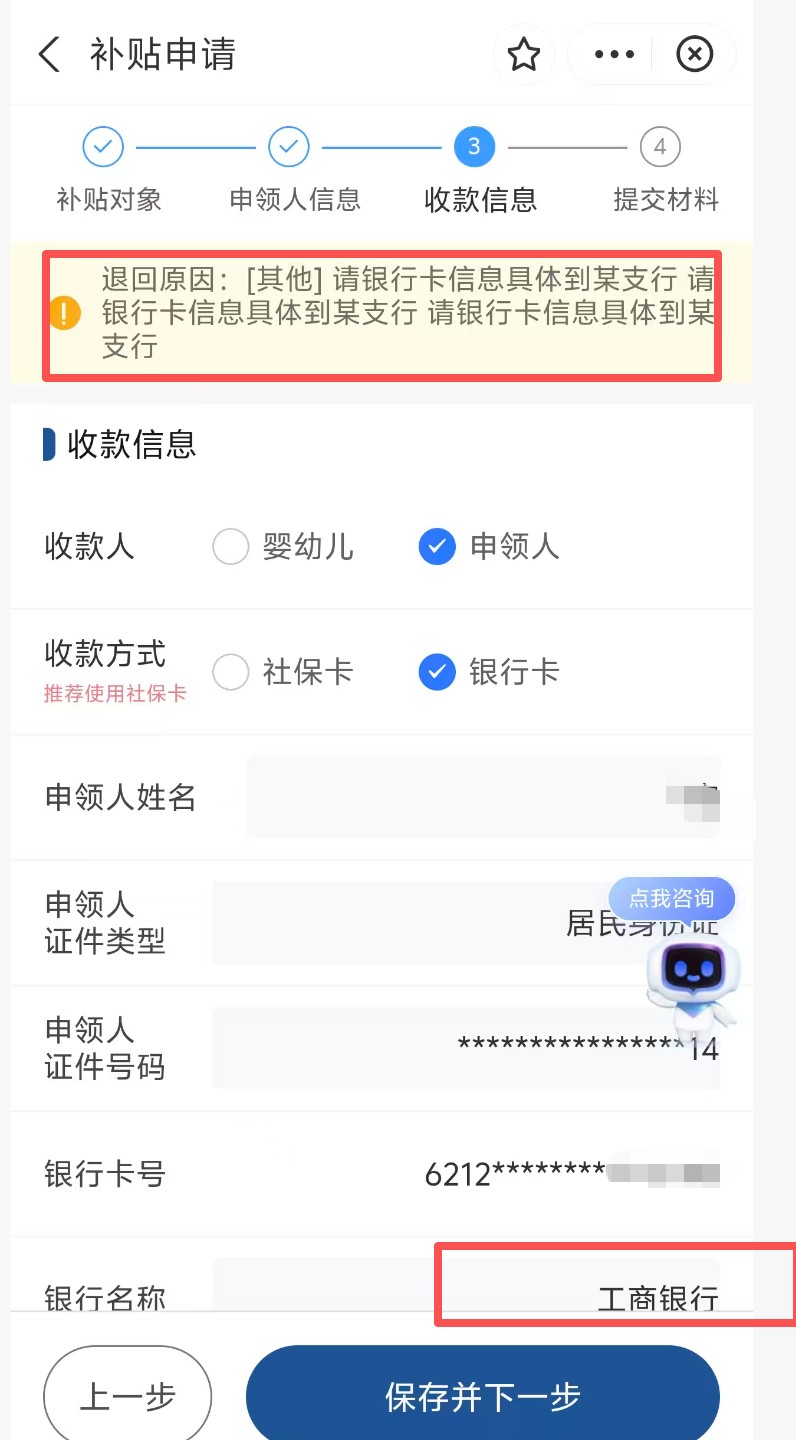Choose 银行卡 as payment method
Viewport: 796px width, 1440px height.
point(437,673)
